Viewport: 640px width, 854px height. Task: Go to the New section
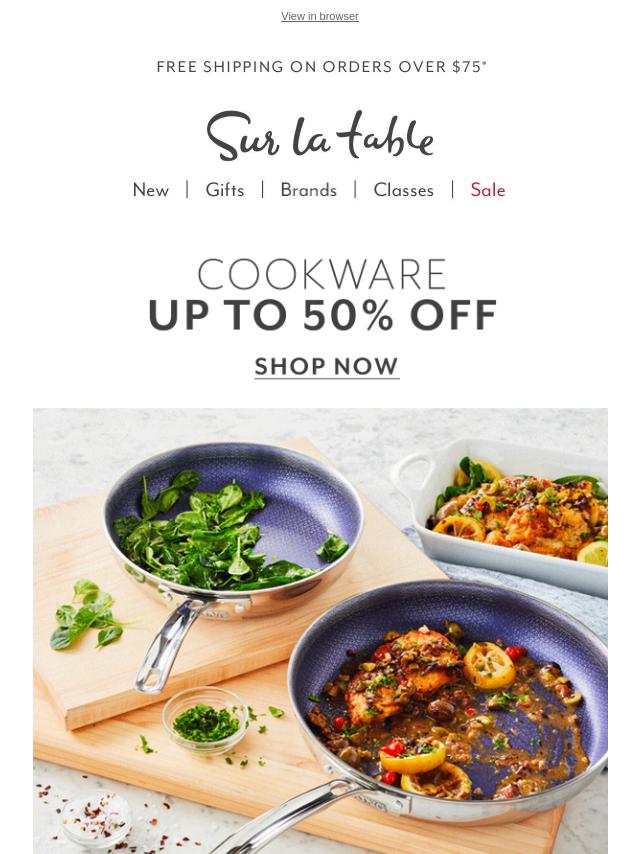point(151,190)
